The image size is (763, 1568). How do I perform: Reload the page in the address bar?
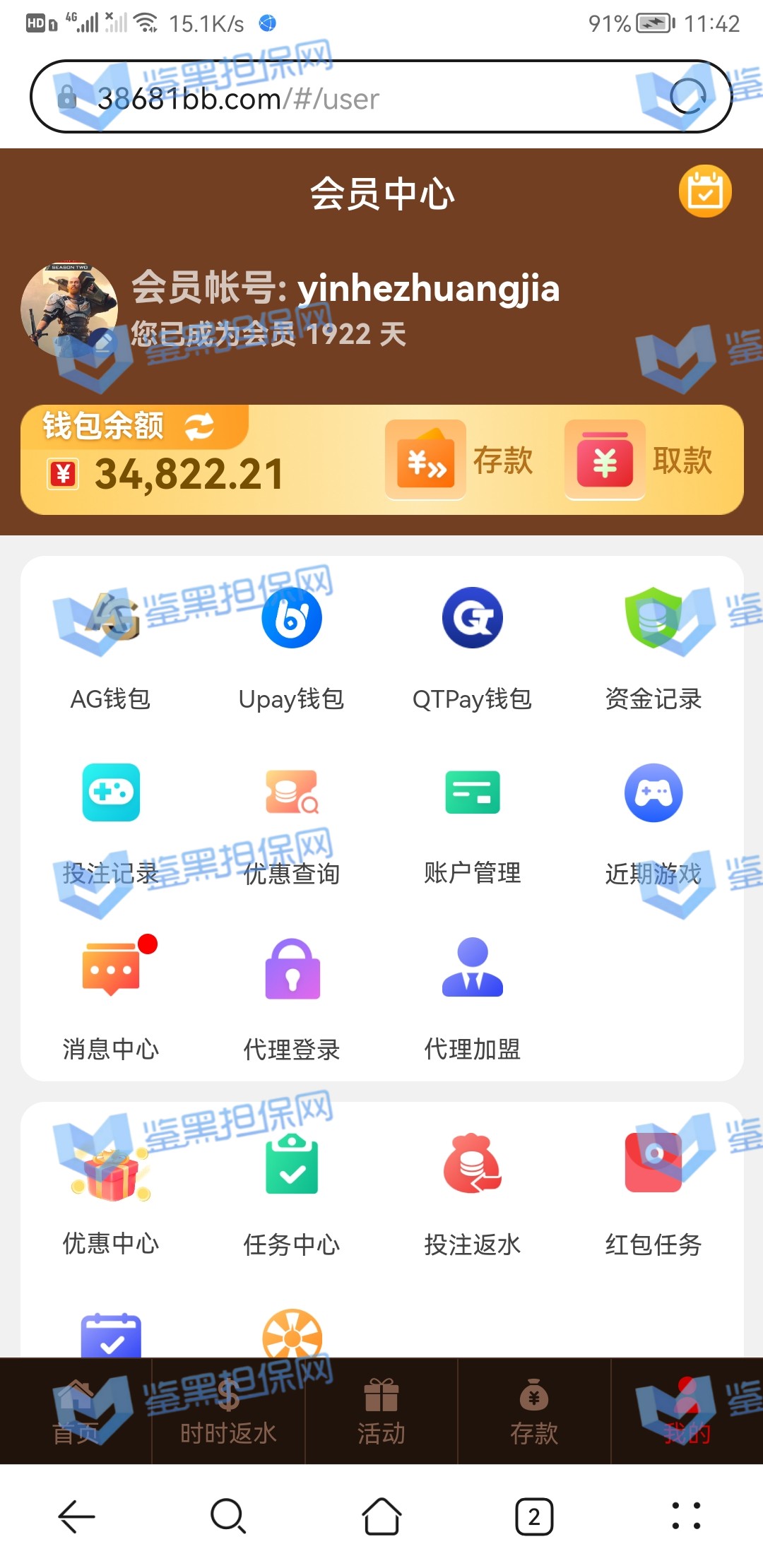687,97
